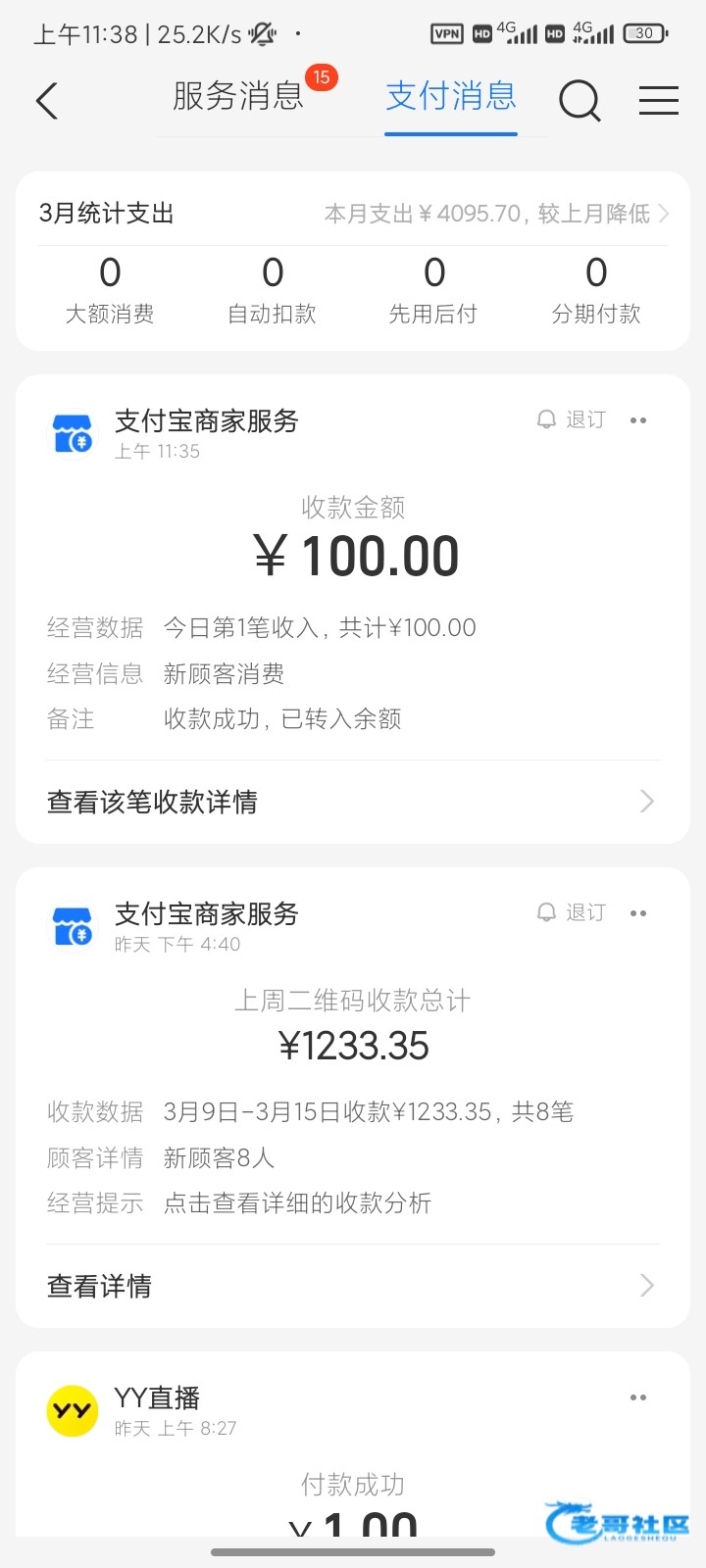The width and height of the screenshot is (706, 1568).
Task: View 先用后付 count
Action: [x=433, y=288]
